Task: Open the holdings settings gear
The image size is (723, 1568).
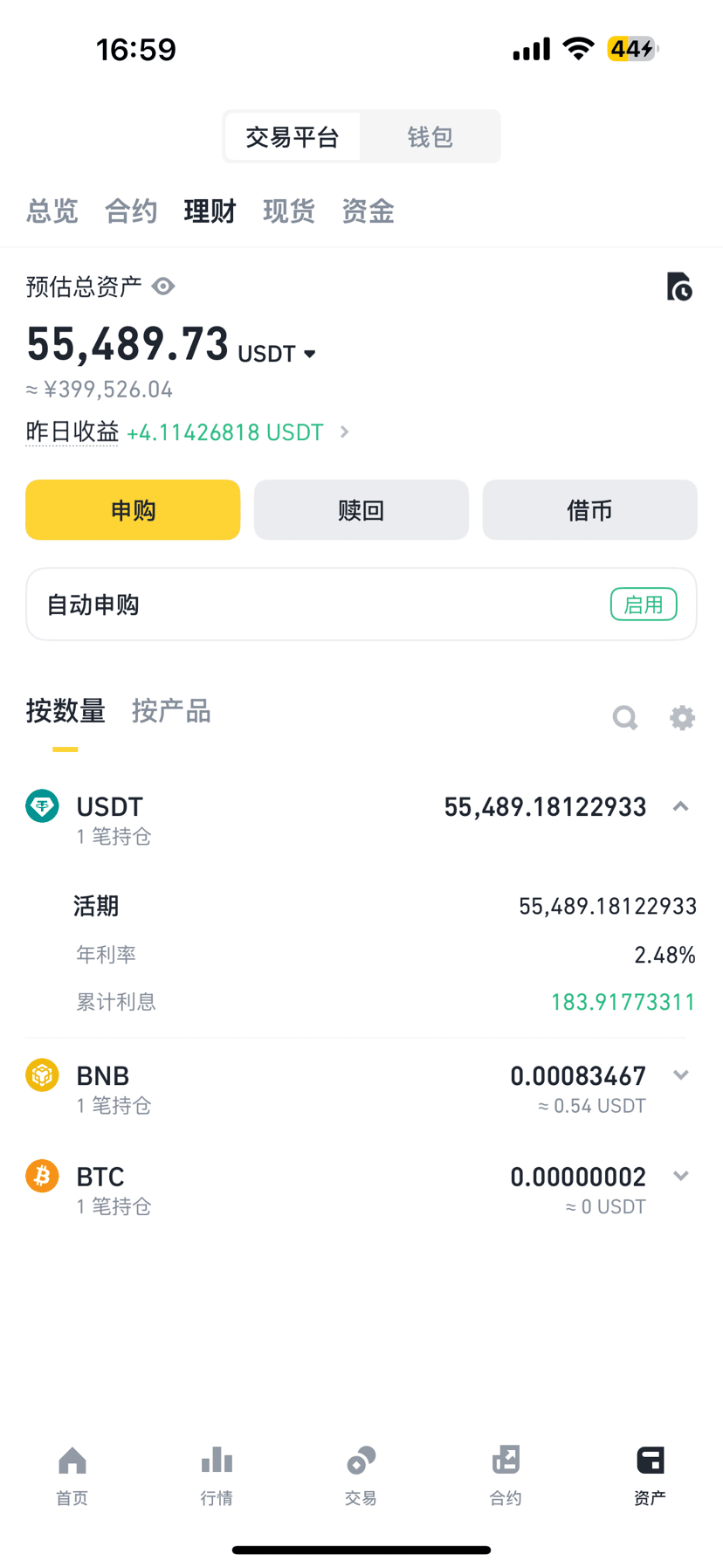Action: (682, 718)
